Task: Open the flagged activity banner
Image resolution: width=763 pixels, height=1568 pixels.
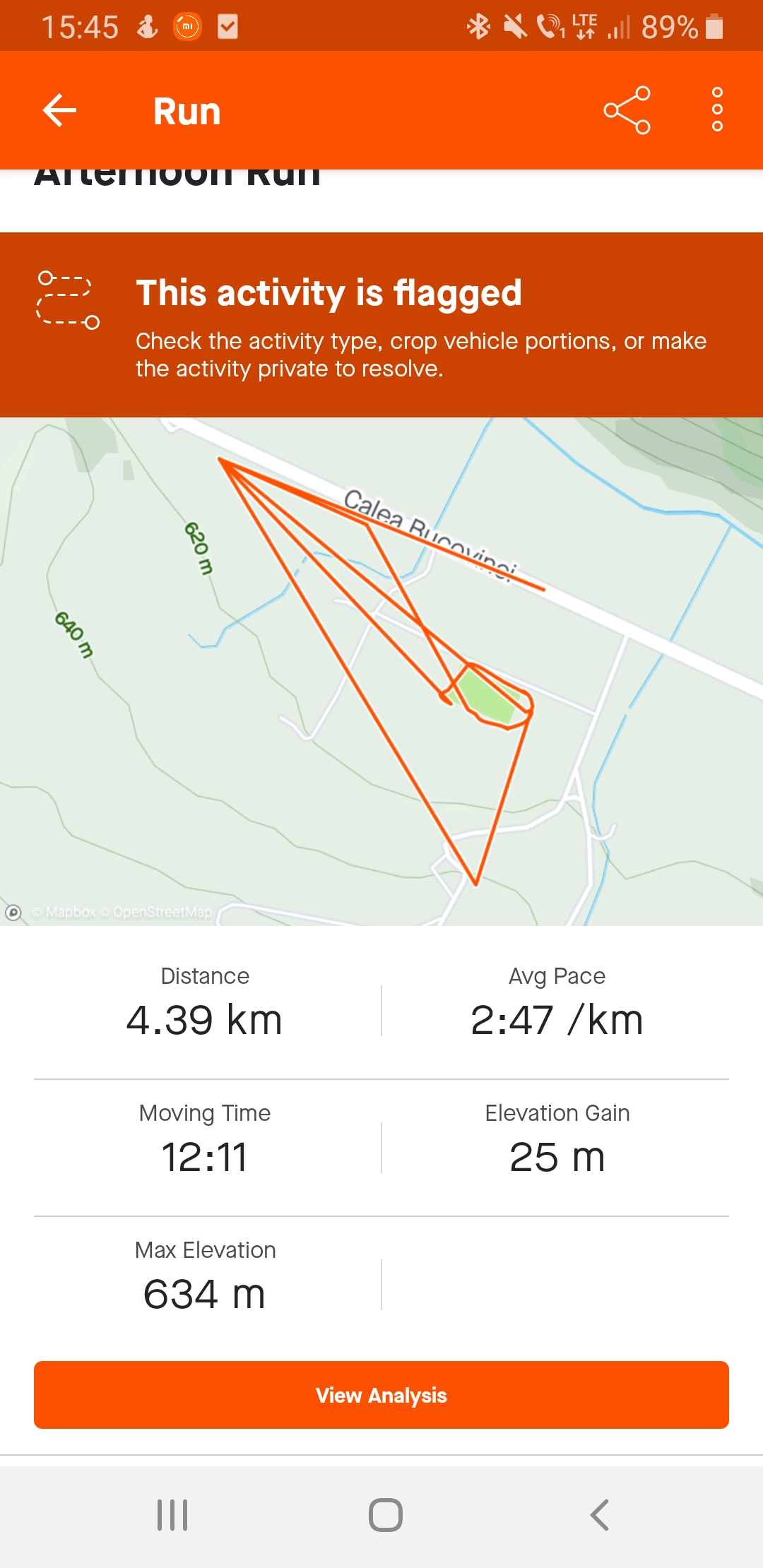Action: [x=381, y=325]
